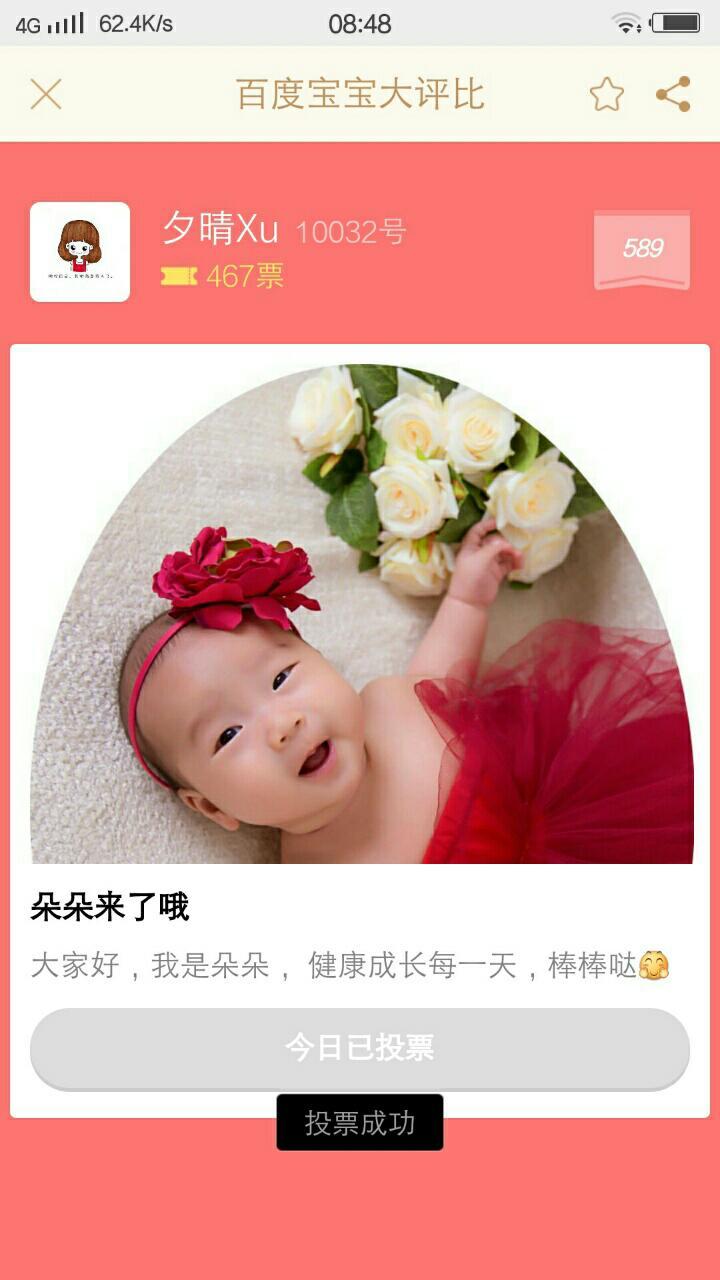720x1280 pixels.
Task: Open the 589 ranking badge
Action: (642, 249)
